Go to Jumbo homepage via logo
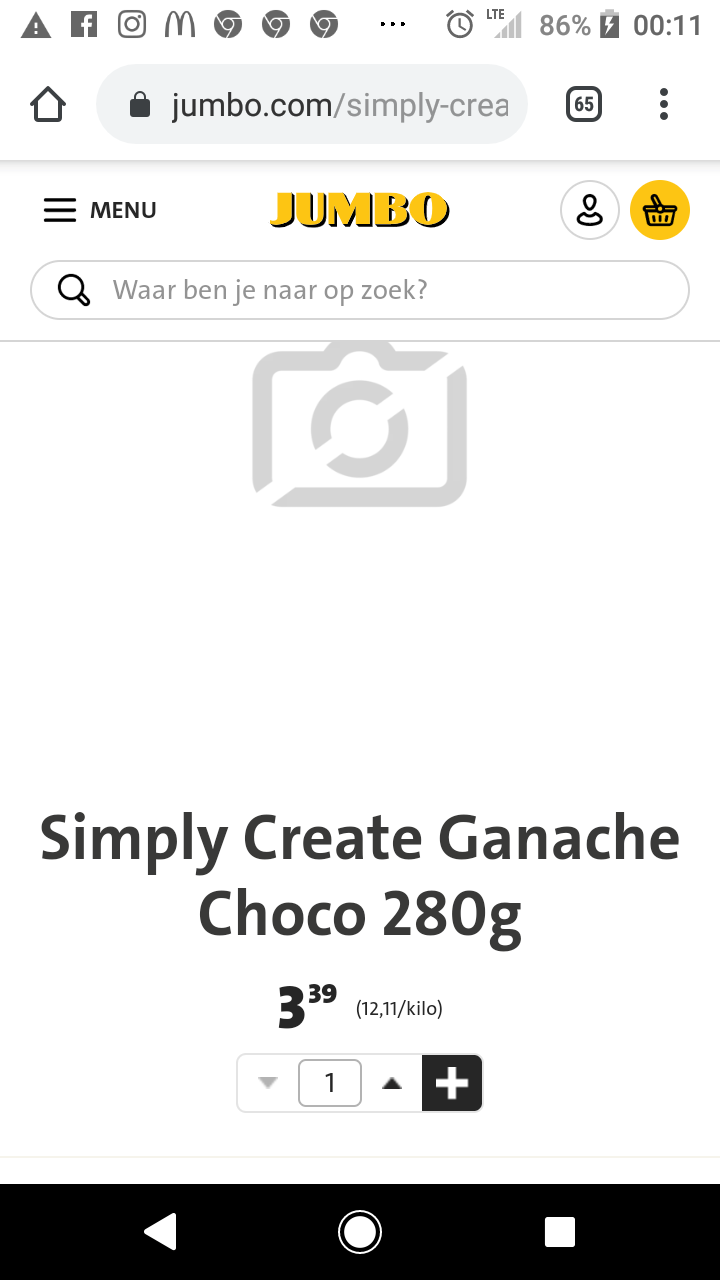Viewport: 720px width, 1280px height. [359, 210]
